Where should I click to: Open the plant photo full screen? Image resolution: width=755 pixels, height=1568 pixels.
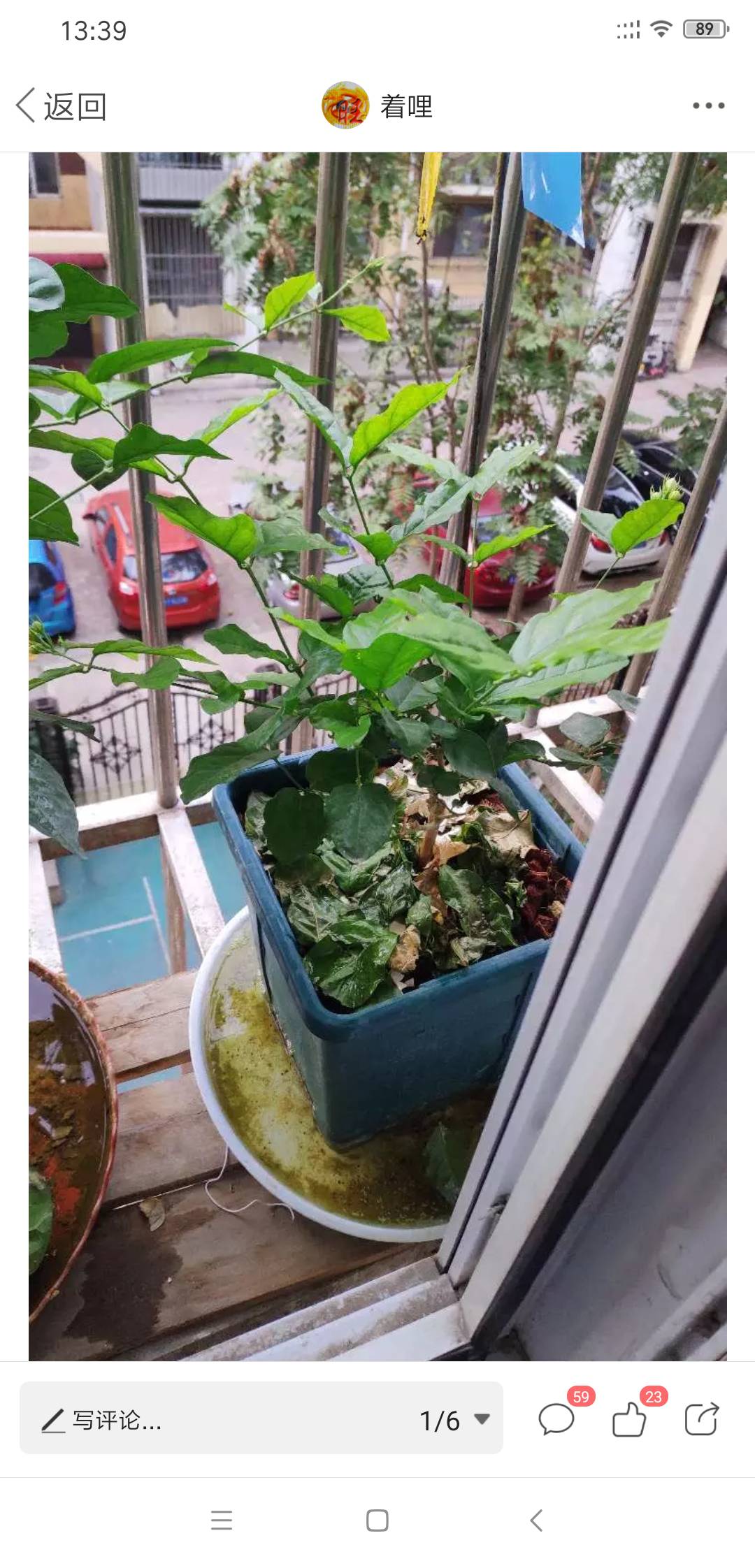377,755
